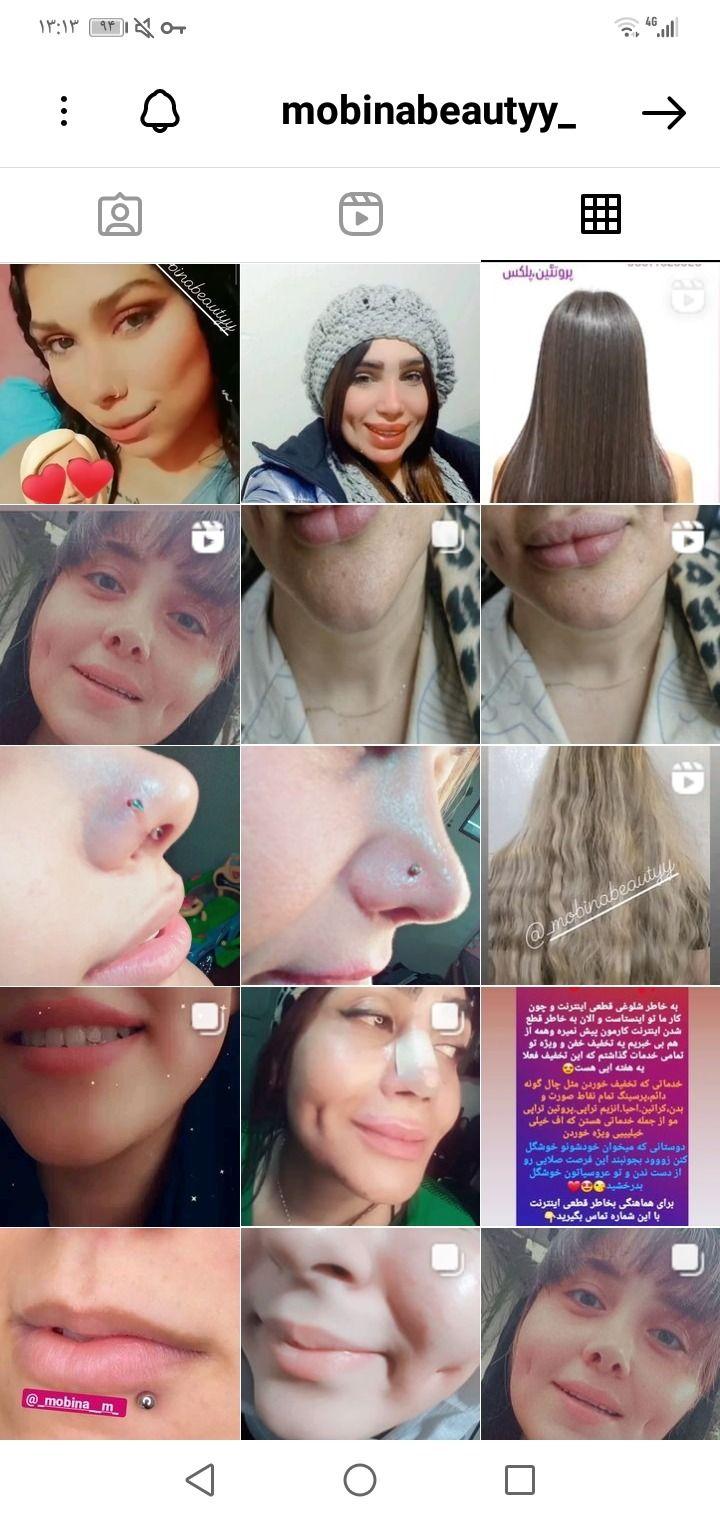Switch to the Reels tab
The height and width of the screenshot is (1520, 720).
click(360, 214)
